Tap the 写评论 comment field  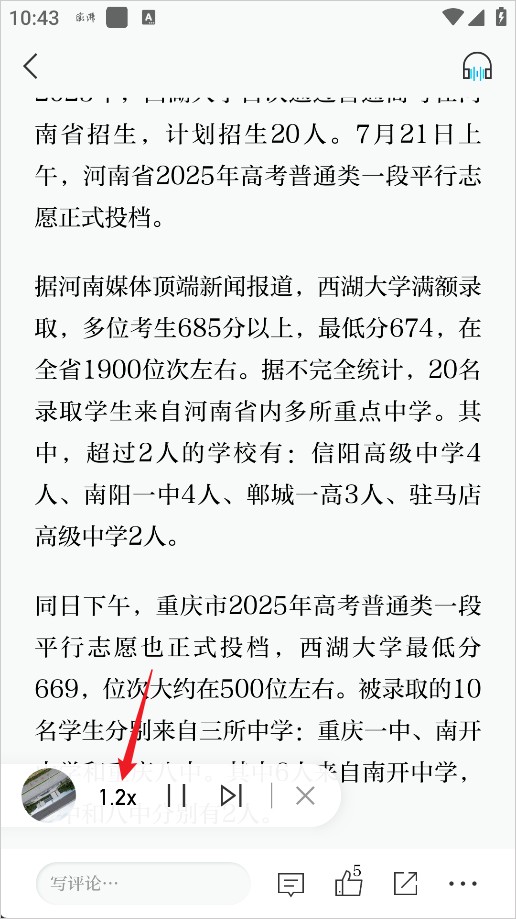click(x=143, y=883)
